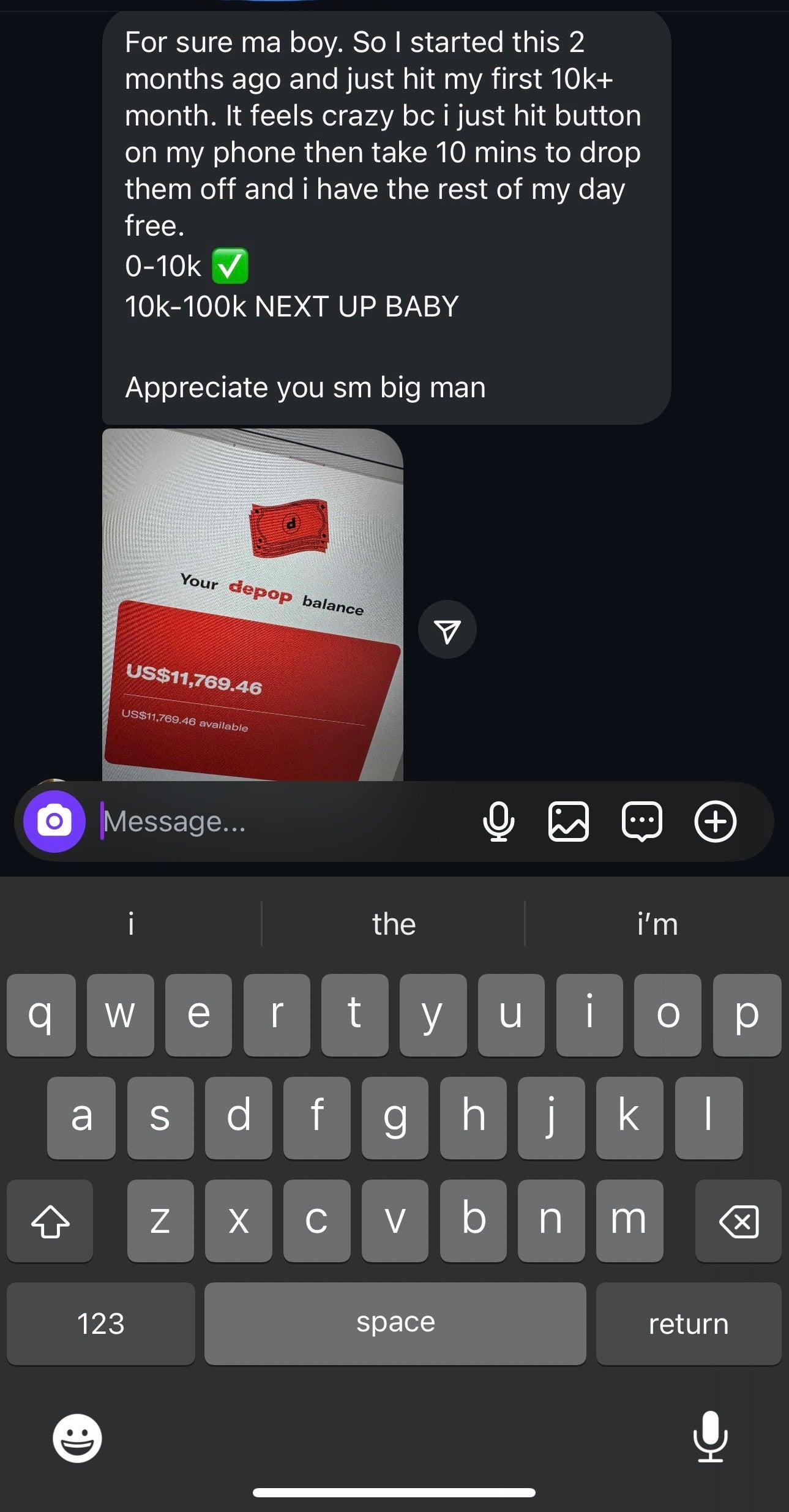Hit the keyboard backspace key

pos(739,1221)
